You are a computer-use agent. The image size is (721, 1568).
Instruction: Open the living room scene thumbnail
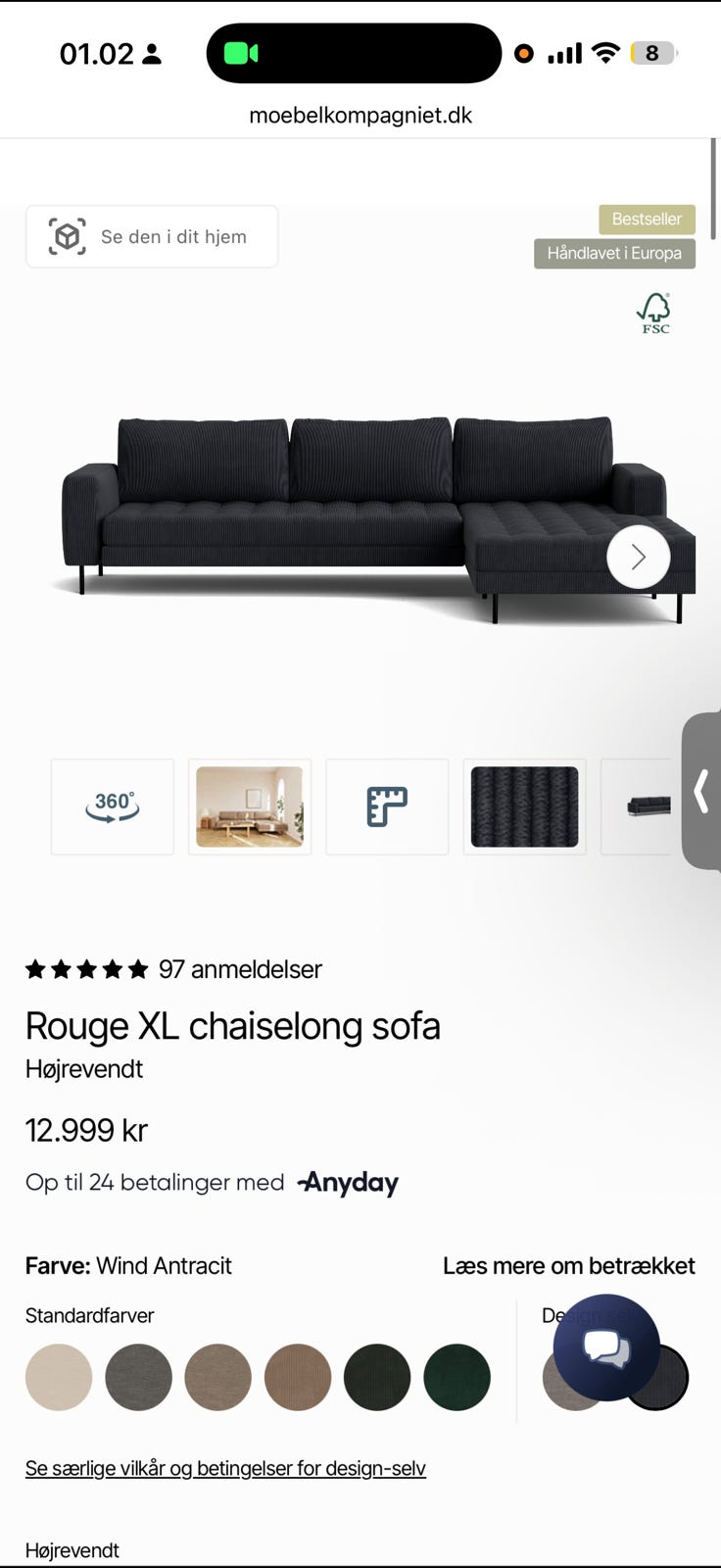(249, 807)
